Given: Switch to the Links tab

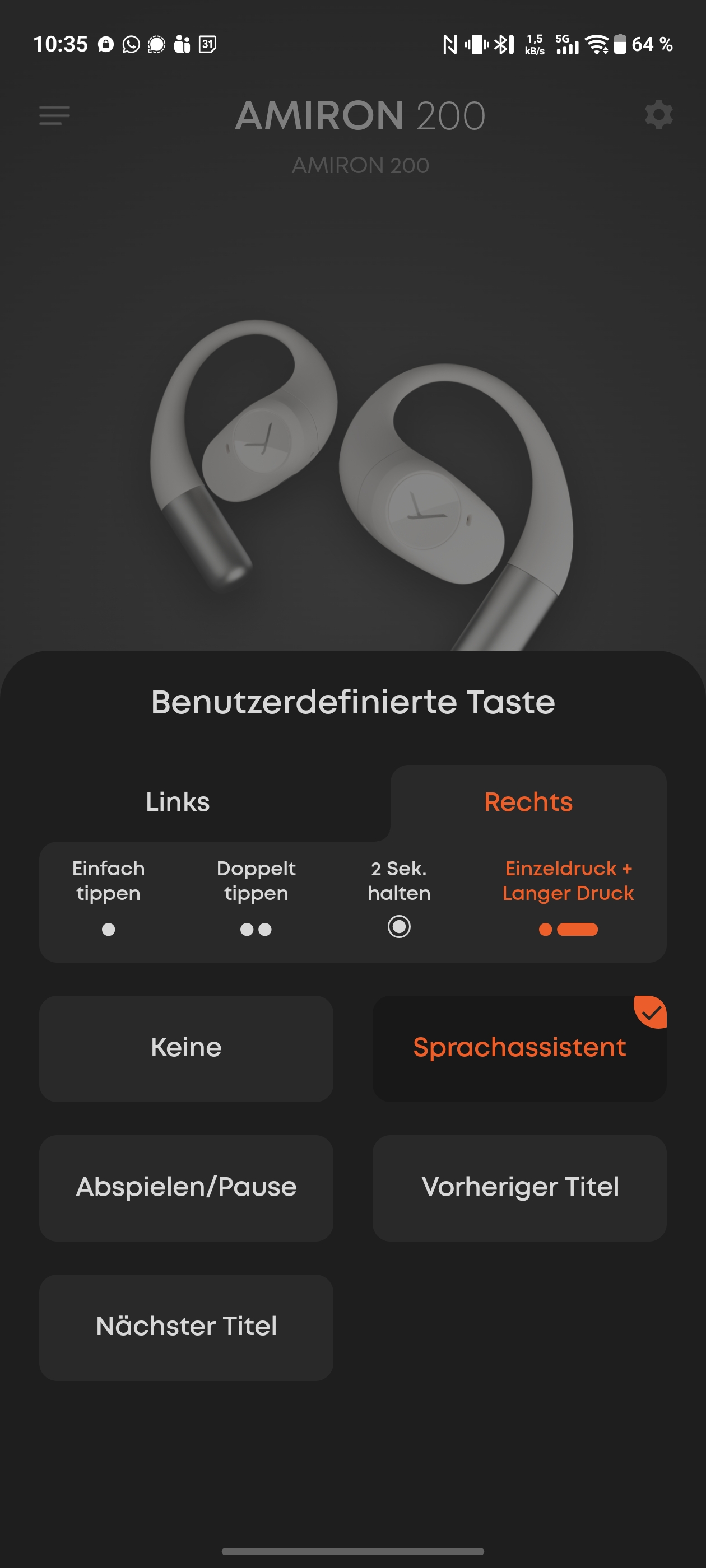Looking at the screenshot, I should coord(178,802).
